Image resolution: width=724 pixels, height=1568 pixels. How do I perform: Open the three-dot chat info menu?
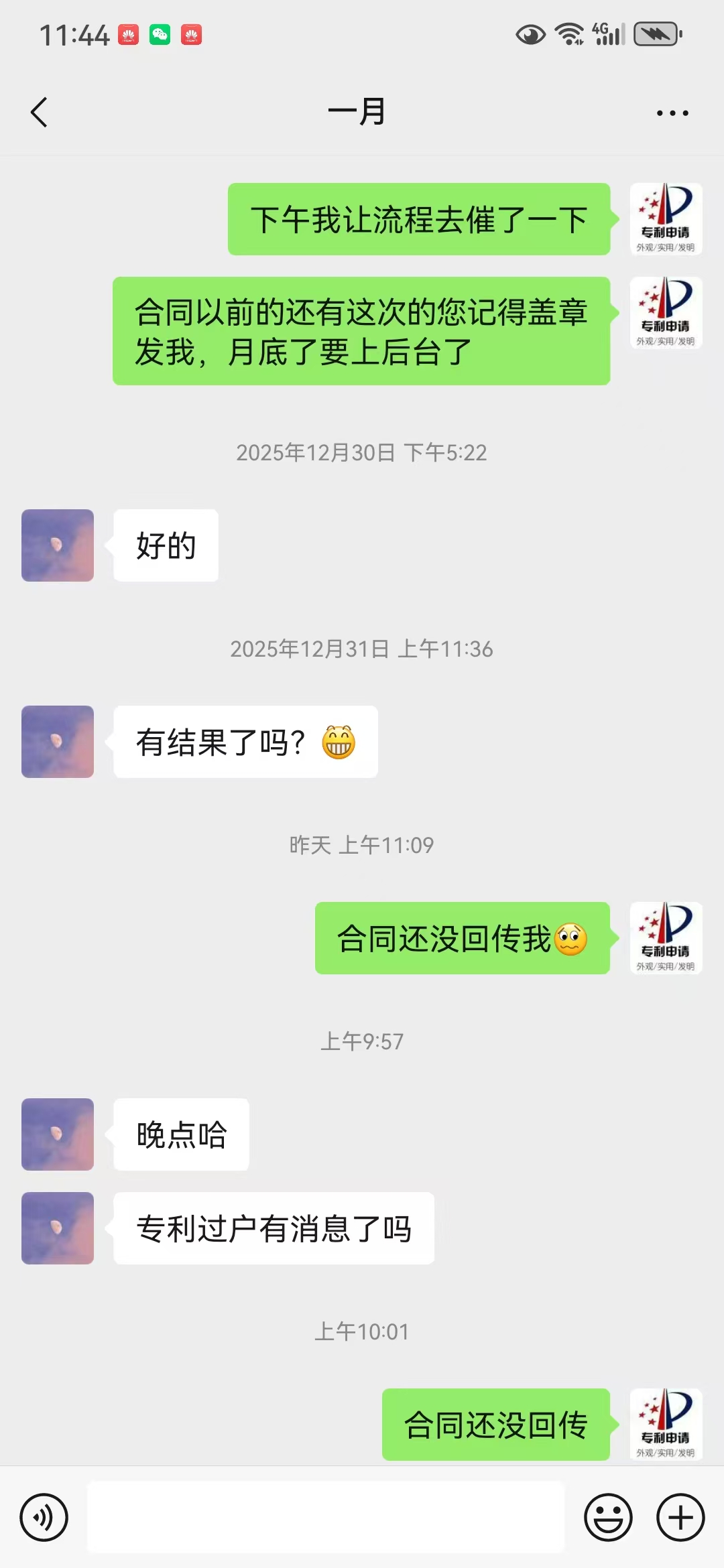point(672,113)
